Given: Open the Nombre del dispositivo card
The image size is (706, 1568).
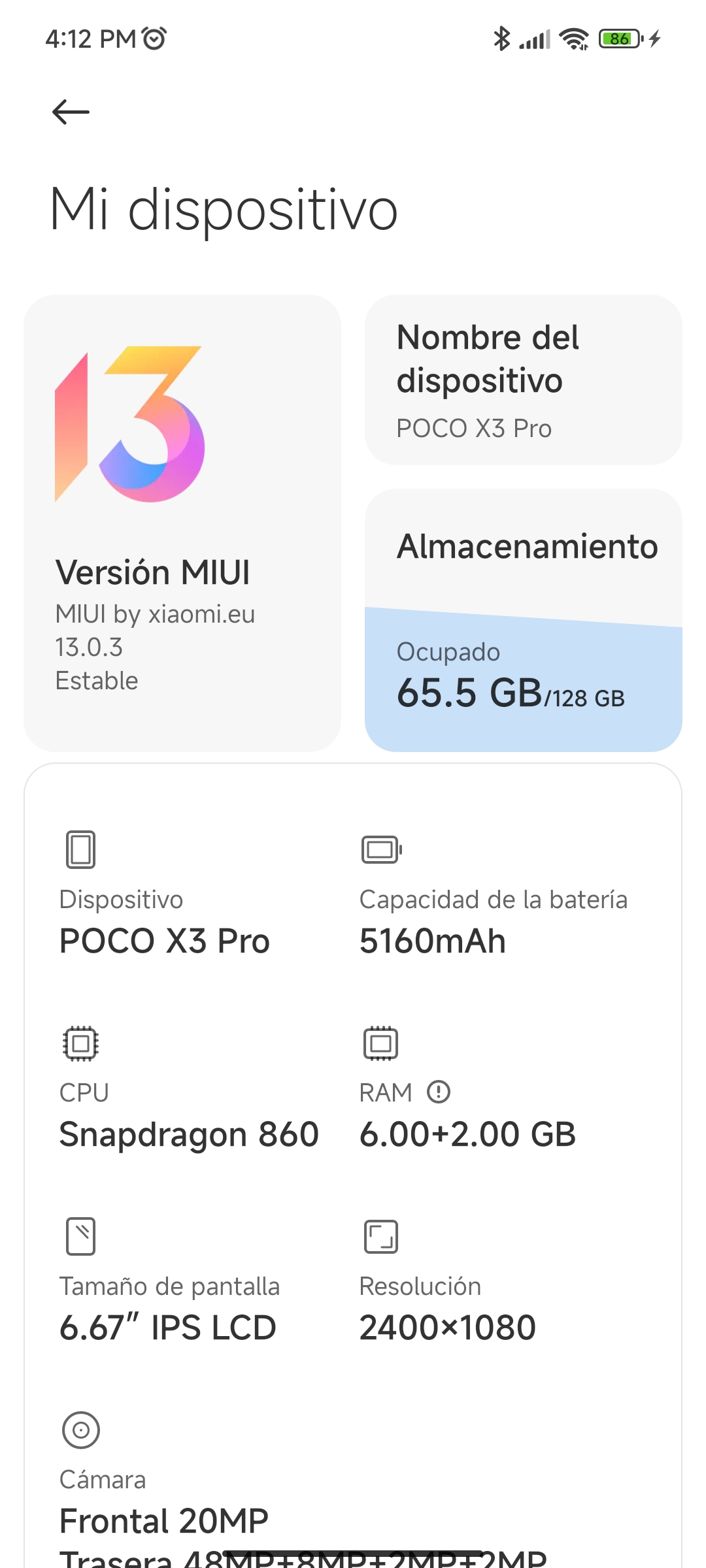Looking at the screenshot, I should pyautogui.click(x=523, y=380).
